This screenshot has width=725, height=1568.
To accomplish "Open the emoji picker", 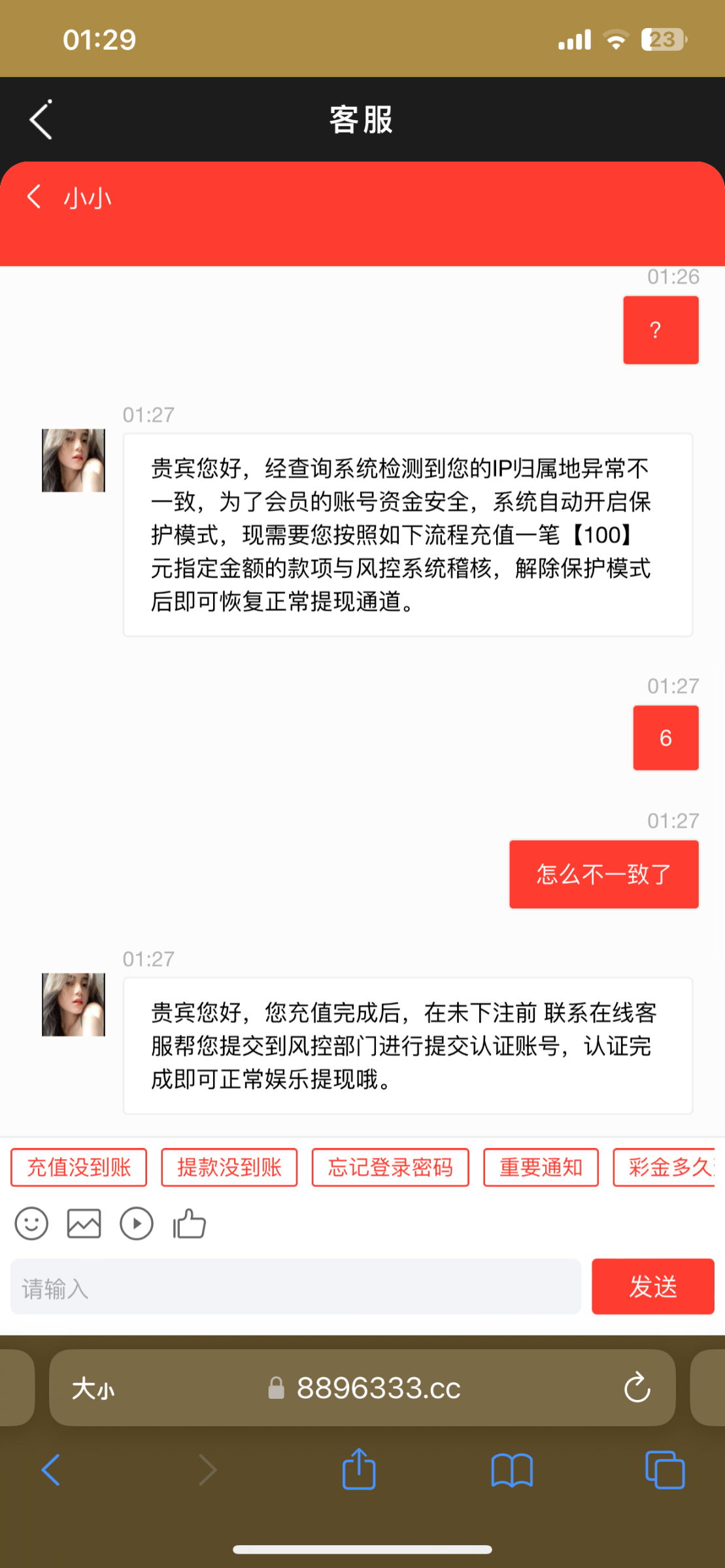I will [31, 1223].
